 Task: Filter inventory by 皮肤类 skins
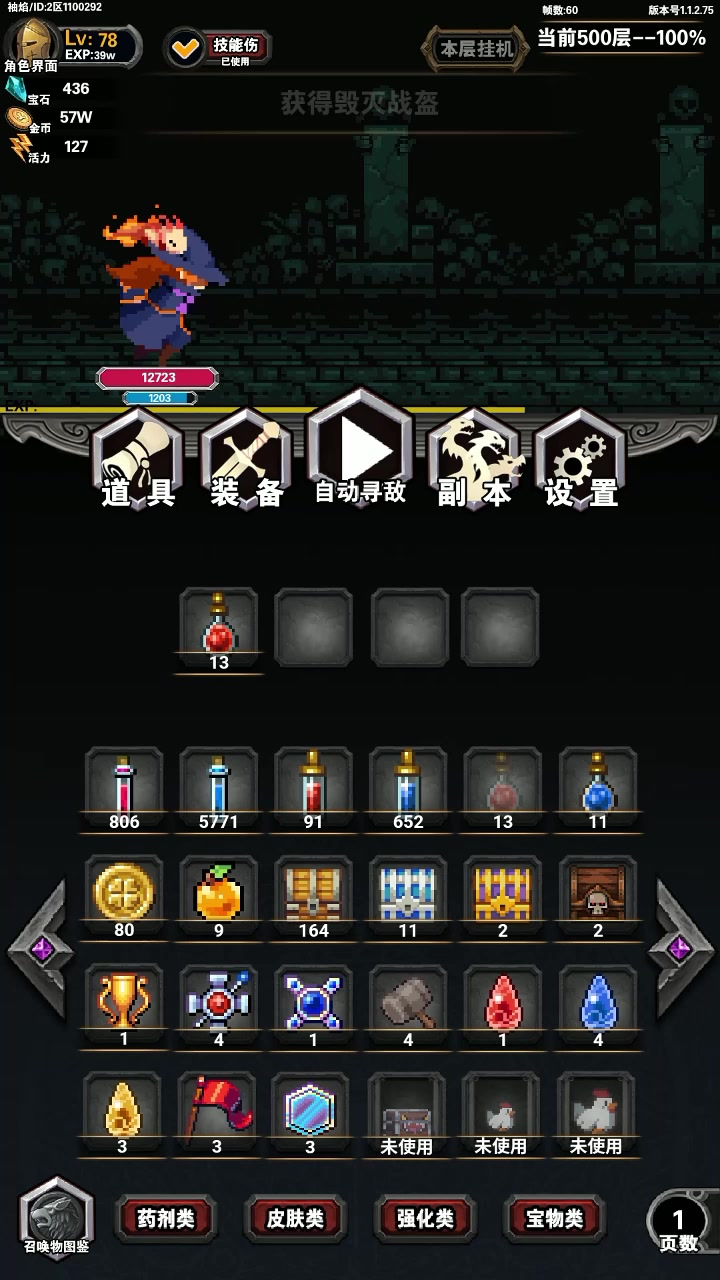tap(295, 1218)
